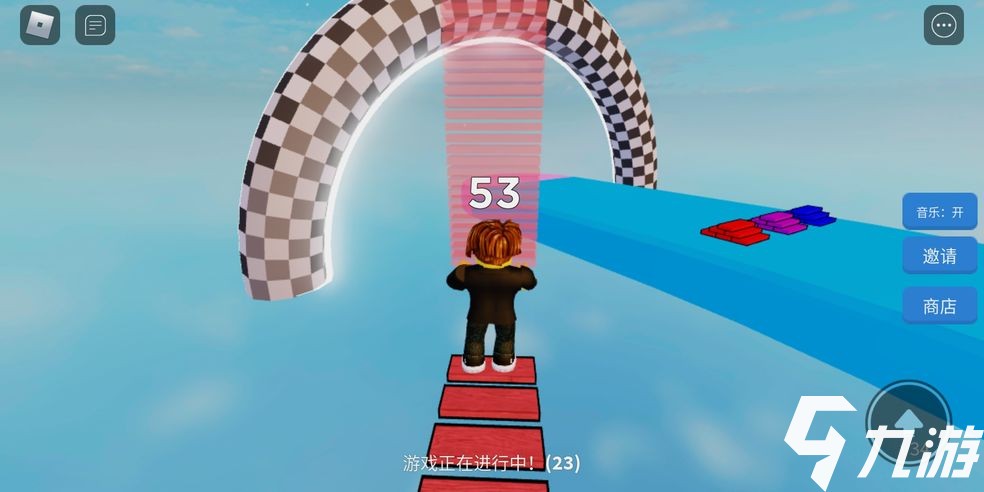
Task: Open the three-dot overflow menu
Action: [943, 26]
